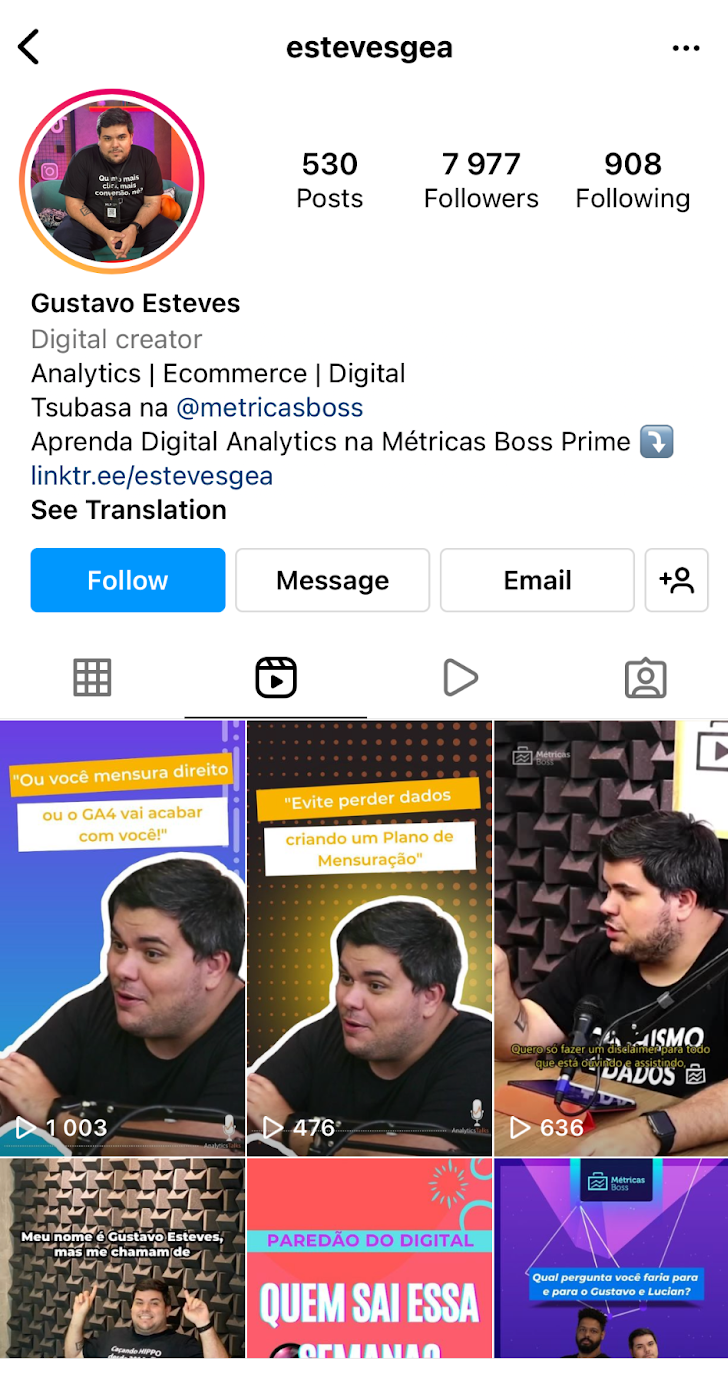Tap the Email contact button
Screen dimensions: 728x1376
(x=537, y=580)
